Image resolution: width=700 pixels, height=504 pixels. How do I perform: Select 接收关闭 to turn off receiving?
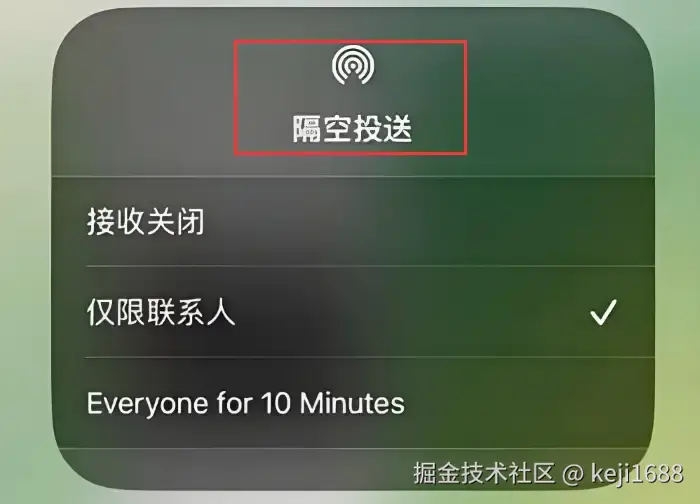tap(147, 222)
